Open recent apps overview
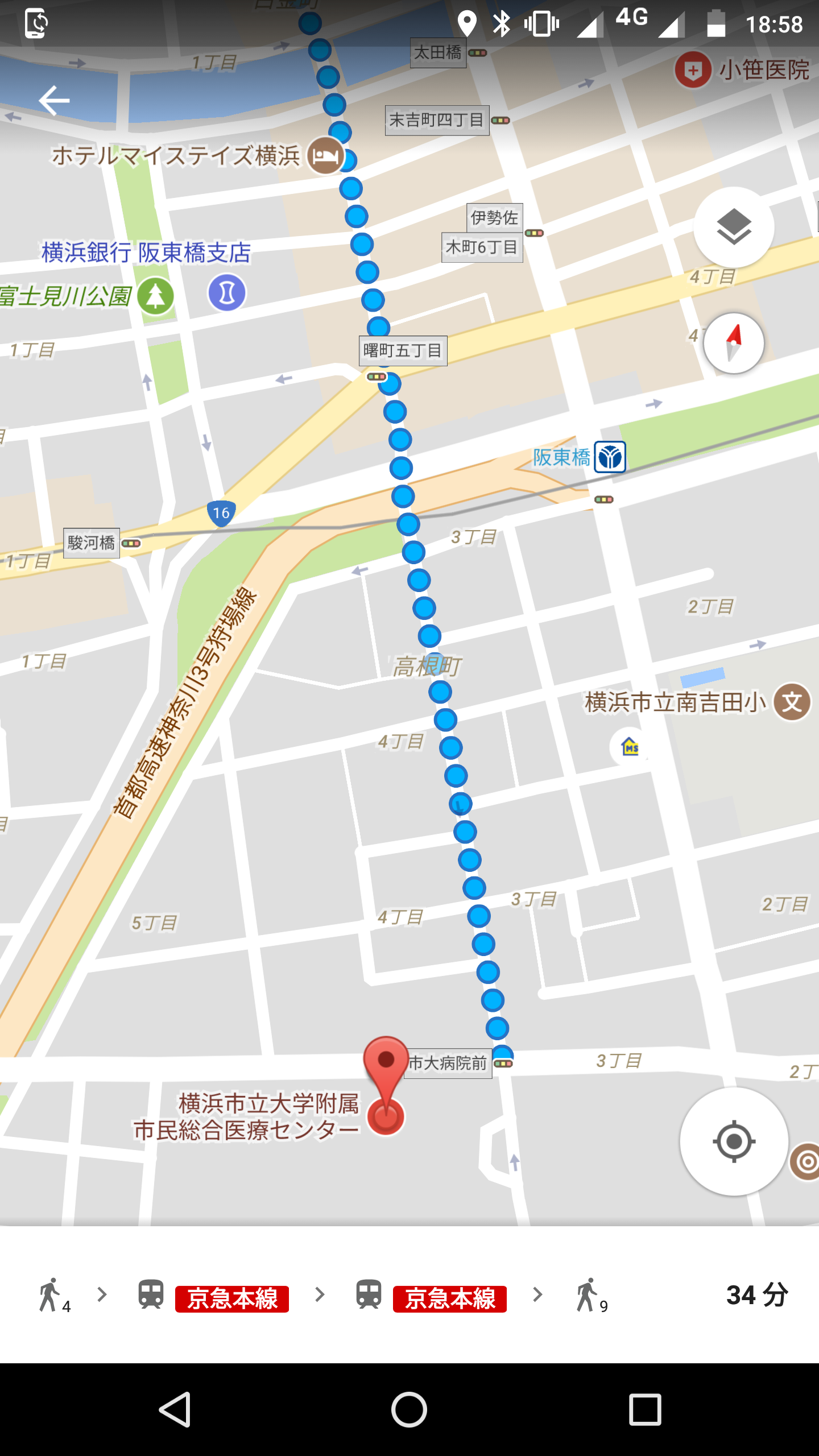Image resolution: width=819 pixels, height=1456 pixels. point(645,1409)
